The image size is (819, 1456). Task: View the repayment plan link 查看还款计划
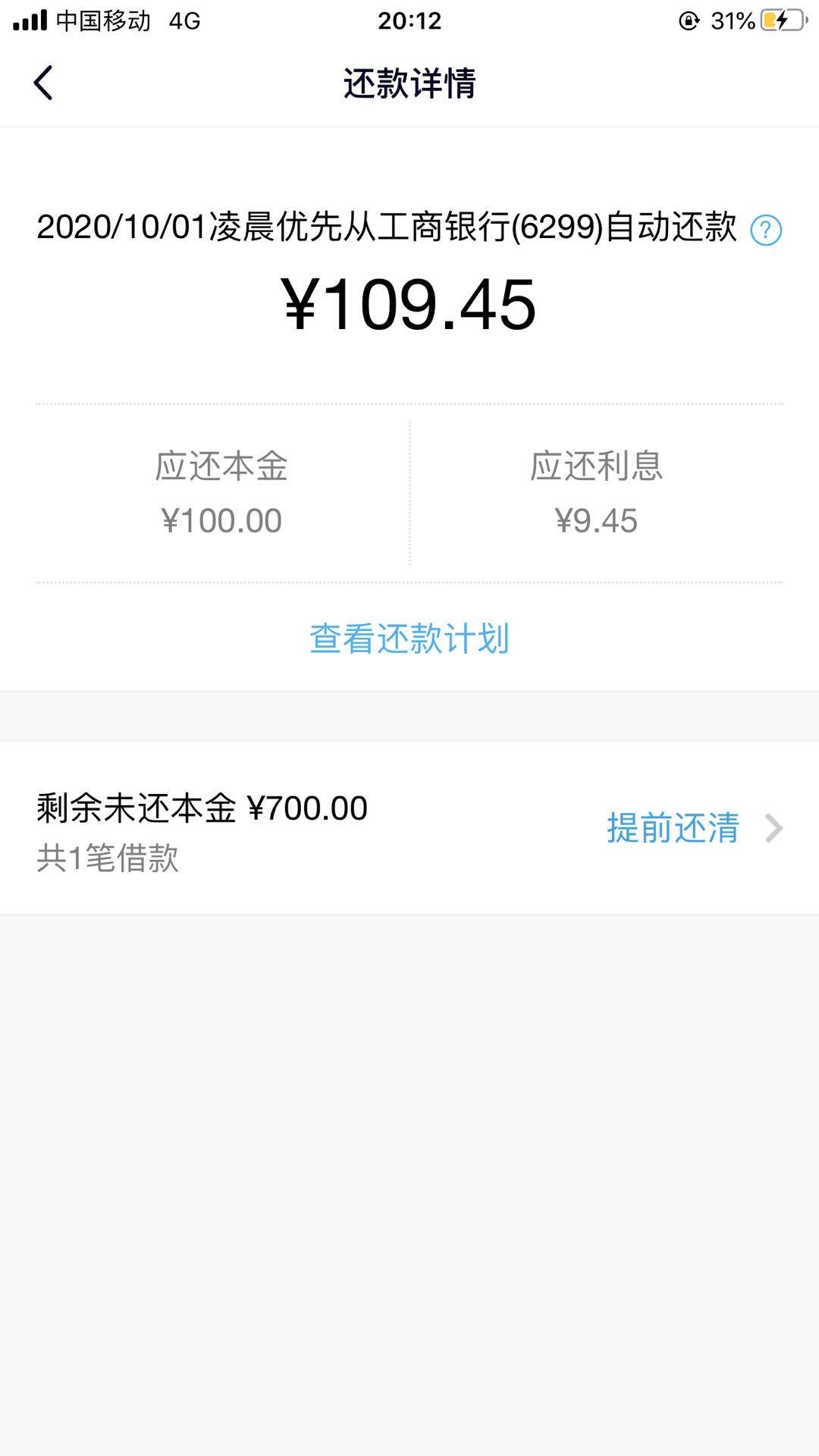click(x=409, y=639)
